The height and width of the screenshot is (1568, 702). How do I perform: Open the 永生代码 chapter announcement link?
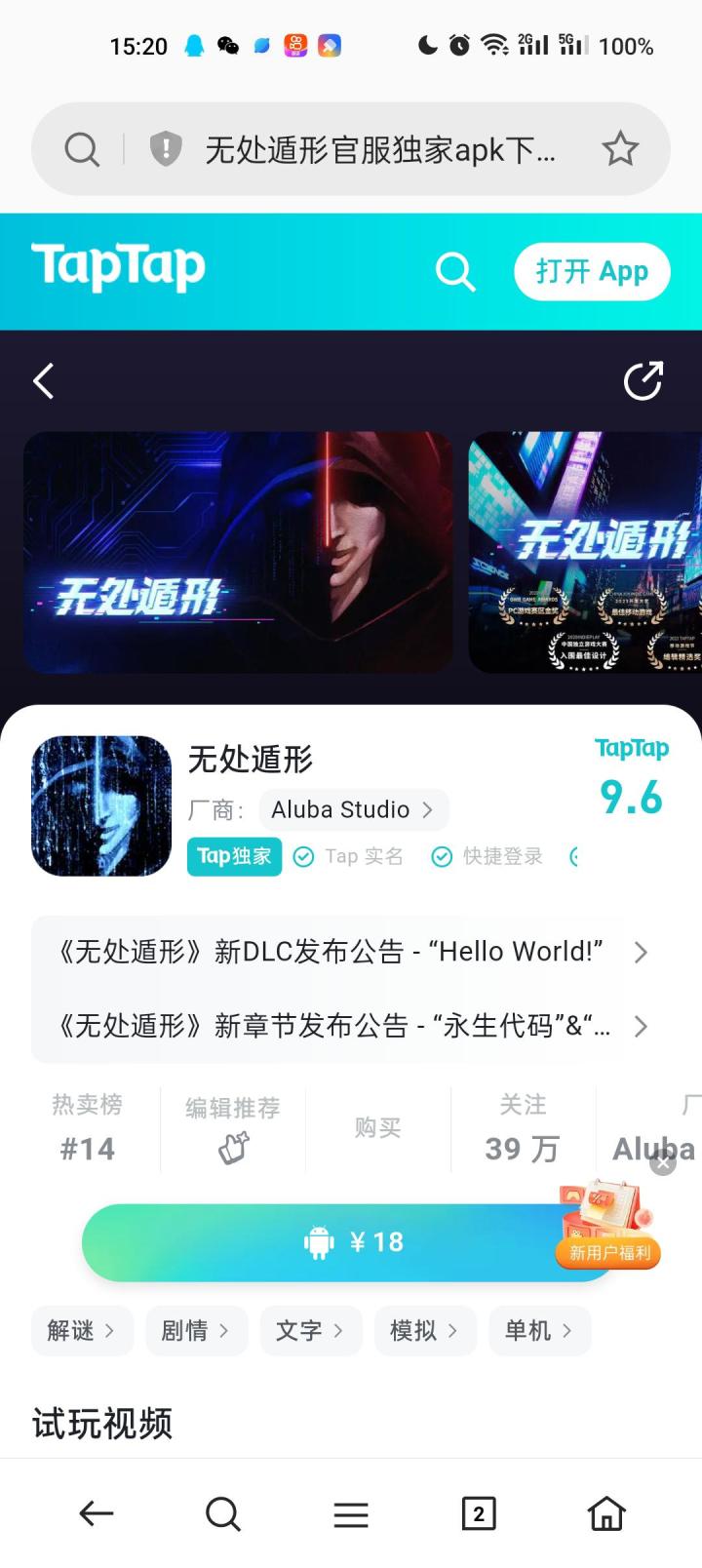click(x=641, y=1026)
